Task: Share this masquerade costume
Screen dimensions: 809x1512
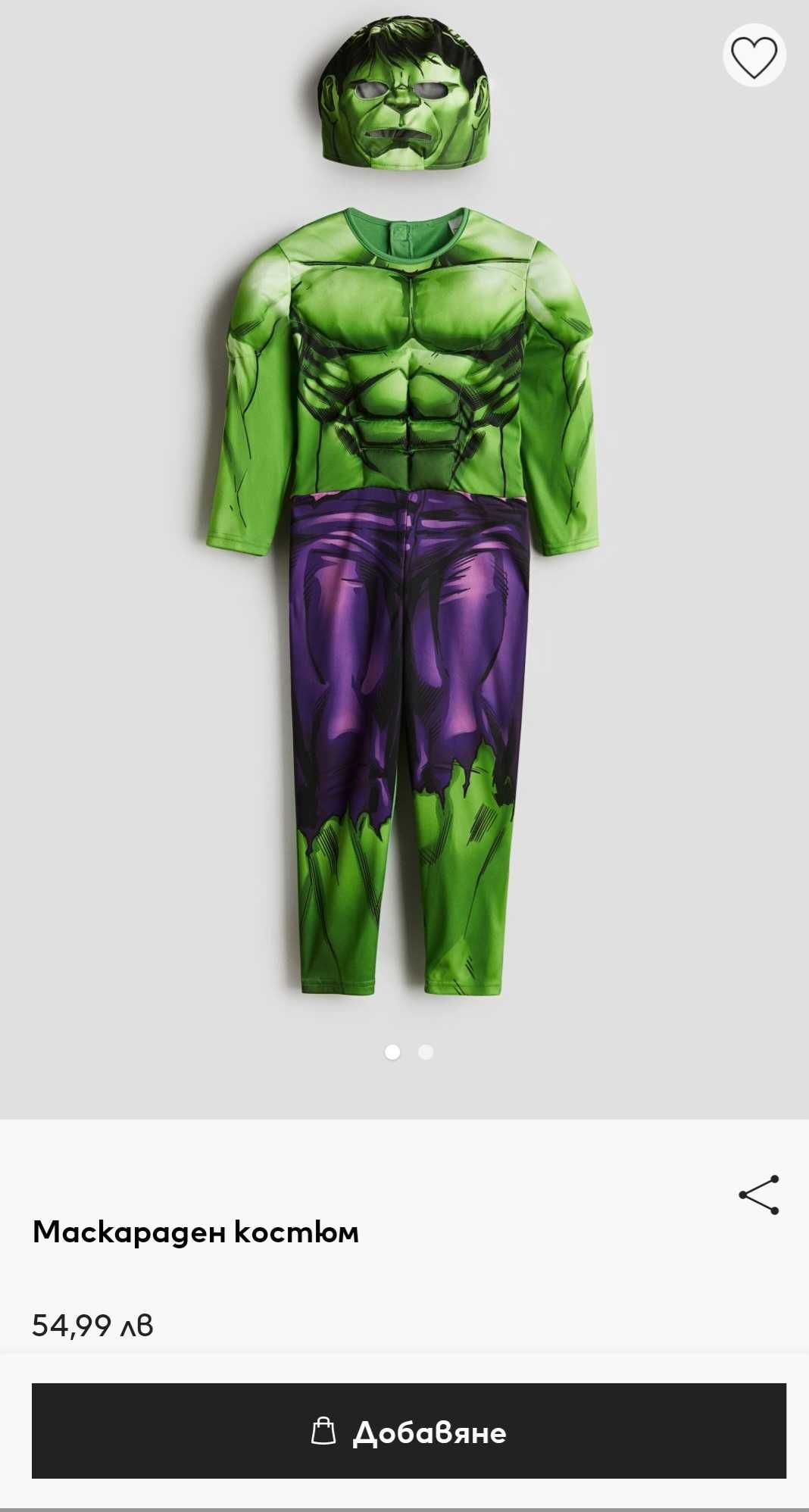Action: pos(758,1195)
